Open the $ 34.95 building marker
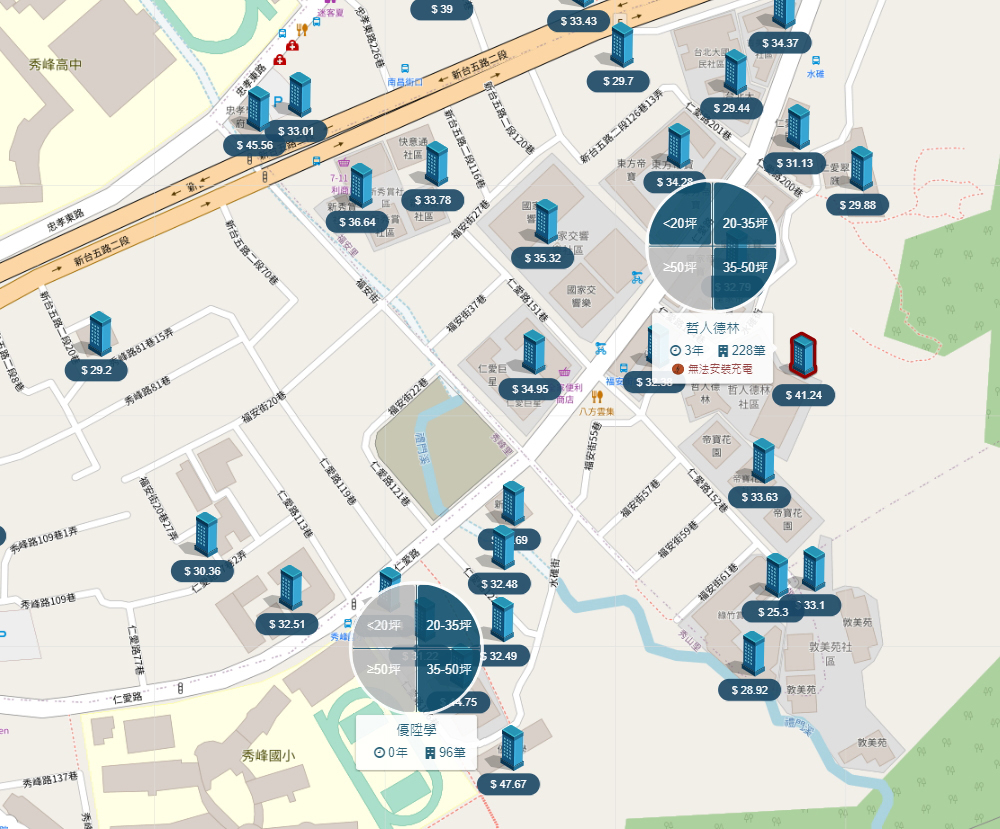1000x829 pixels. click(x=534, y=353)
